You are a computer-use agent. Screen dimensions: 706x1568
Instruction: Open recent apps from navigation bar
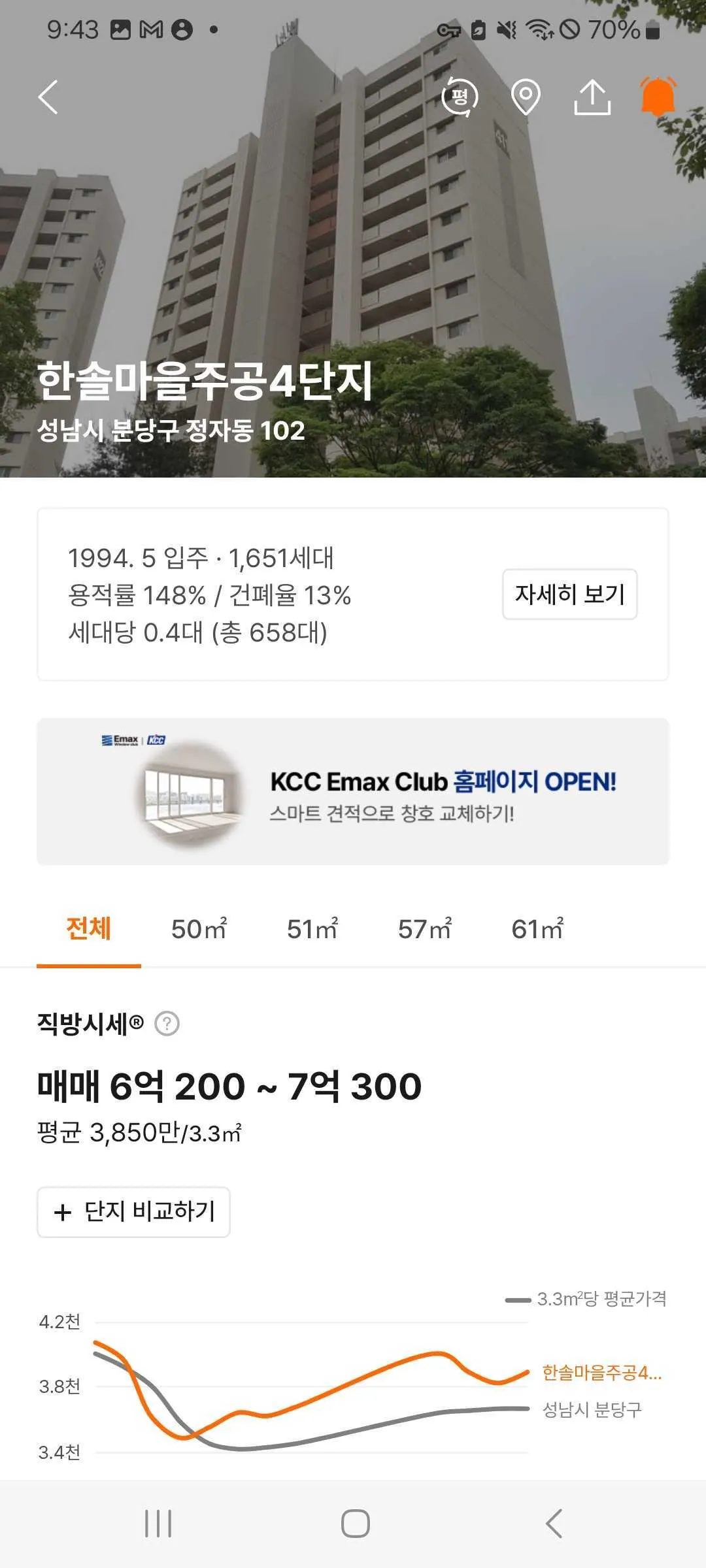pos(158,1523)
